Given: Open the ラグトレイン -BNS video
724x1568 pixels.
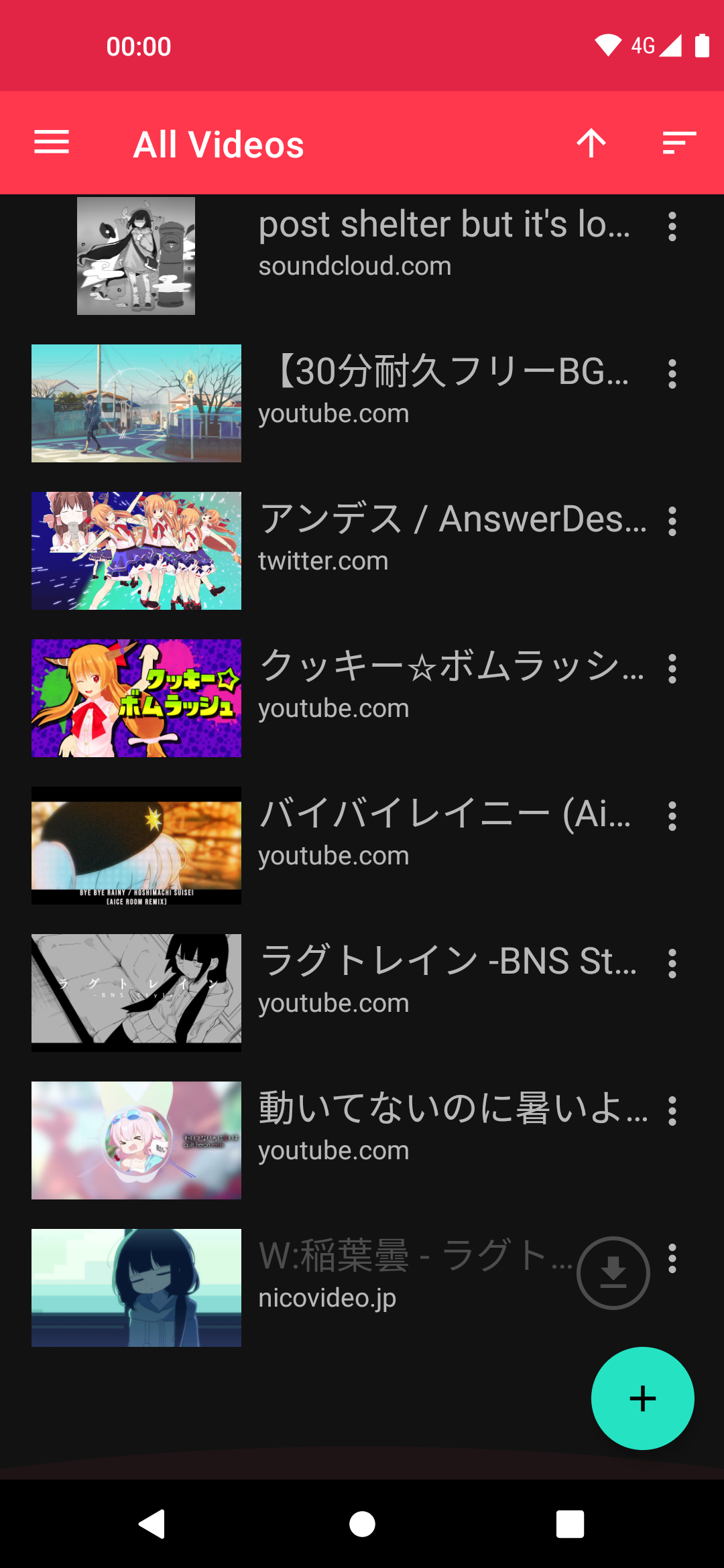Looking at the screenshot, I should pos(442,980).
